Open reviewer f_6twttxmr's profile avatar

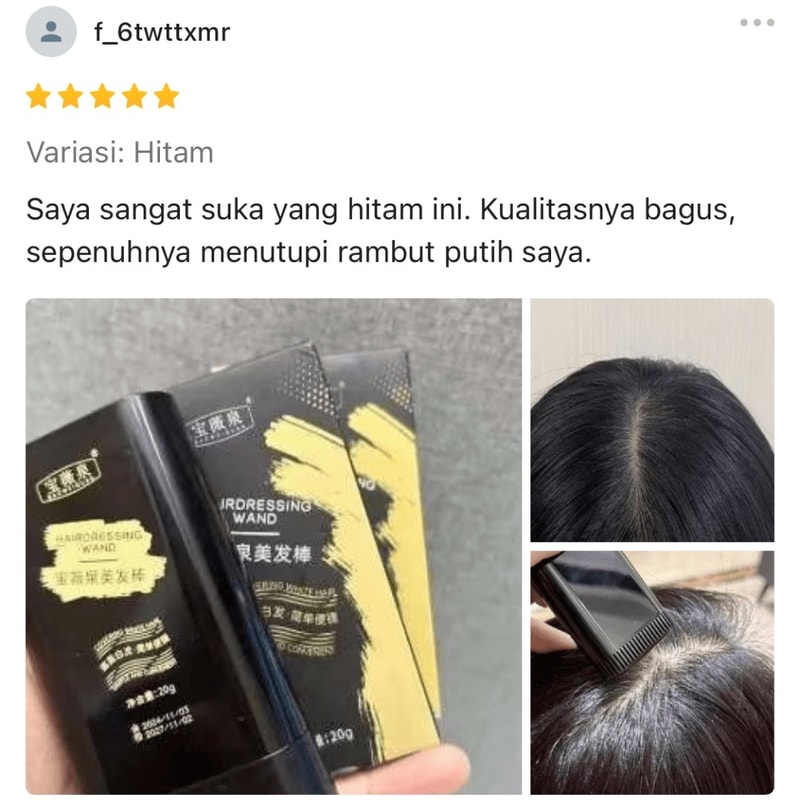tap(50, 32)
